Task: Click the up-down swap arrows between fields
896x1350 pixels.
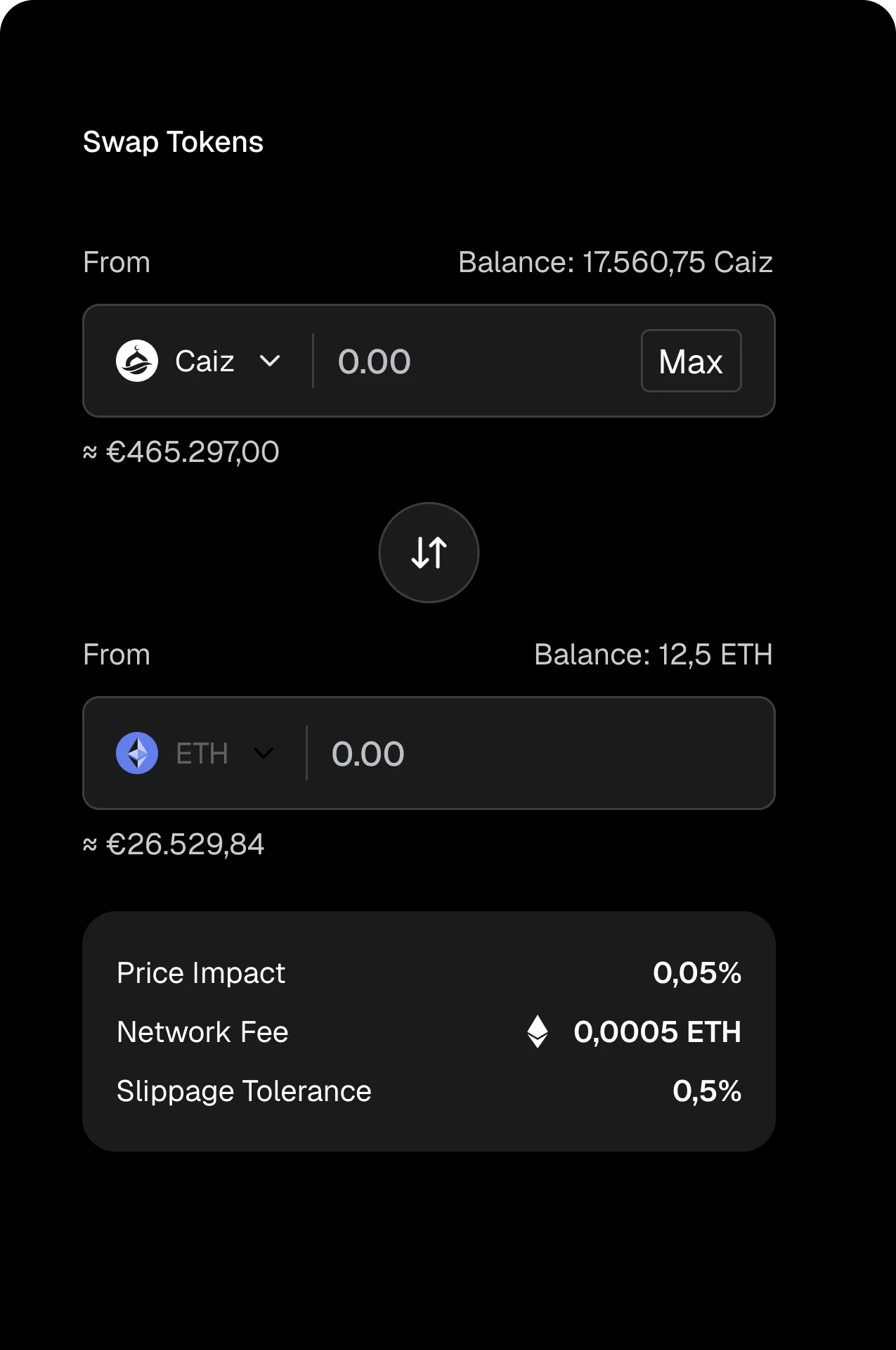Action: (x=429, y=553)
